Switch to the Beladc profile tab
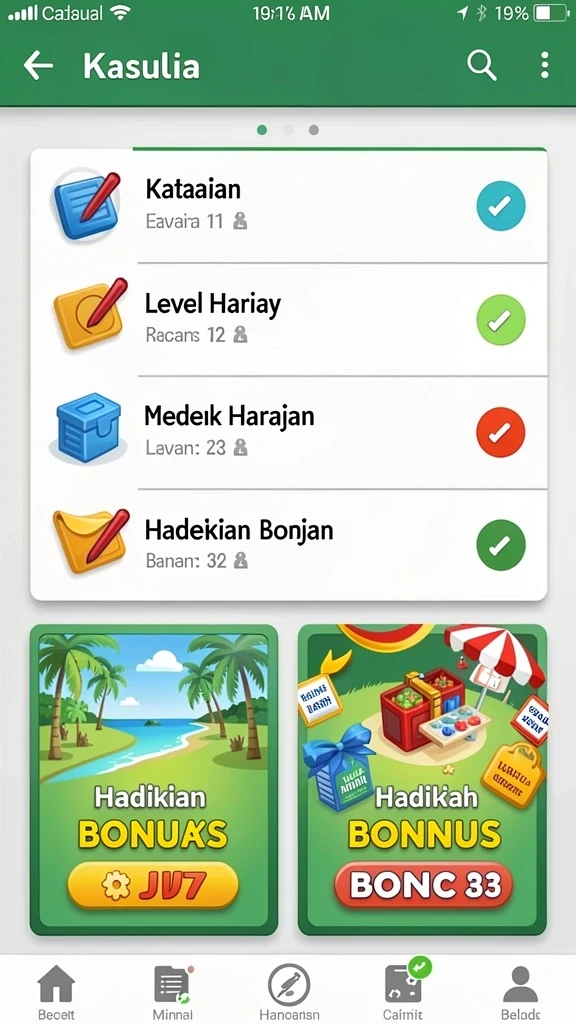This screenshot has height=1024, width=576. pyautogui.click(x=520, y=991)
